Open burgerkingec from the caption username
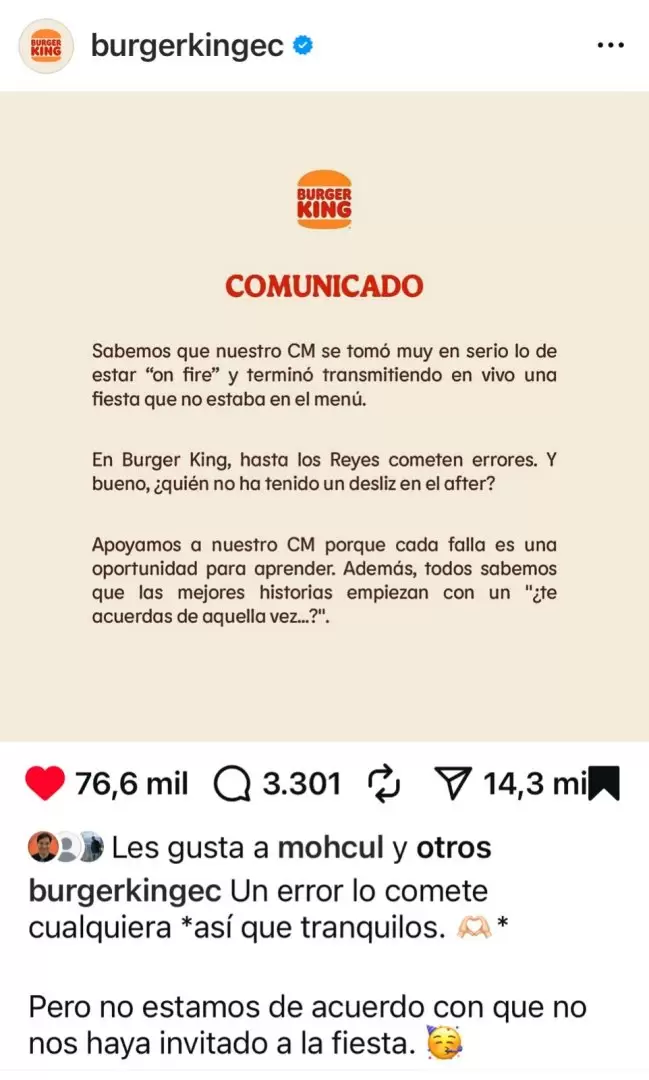Image resolution: width=649 pixels, height=1080 pixels. click(126, 889)
